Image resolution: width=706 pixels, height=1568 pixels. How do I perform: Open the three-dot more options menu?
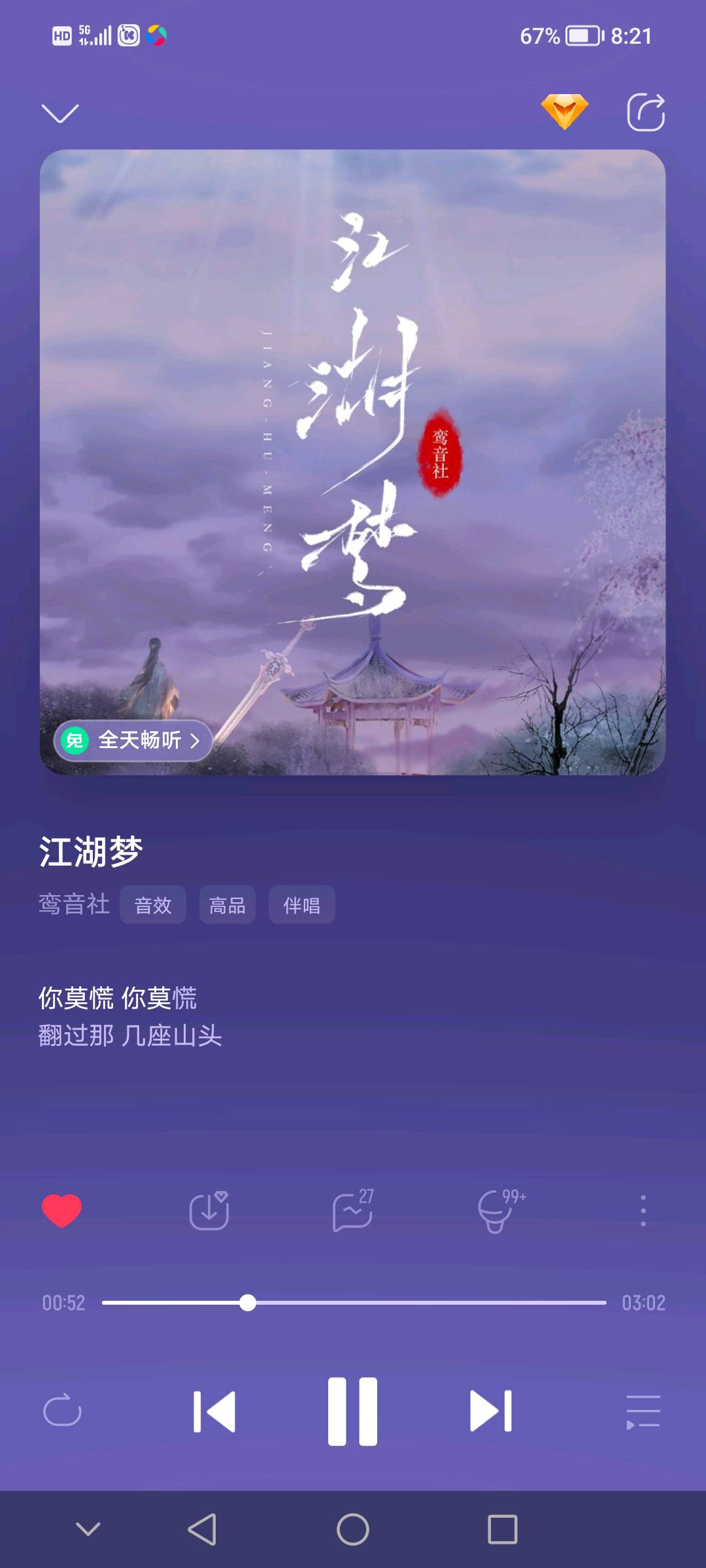643,1211
